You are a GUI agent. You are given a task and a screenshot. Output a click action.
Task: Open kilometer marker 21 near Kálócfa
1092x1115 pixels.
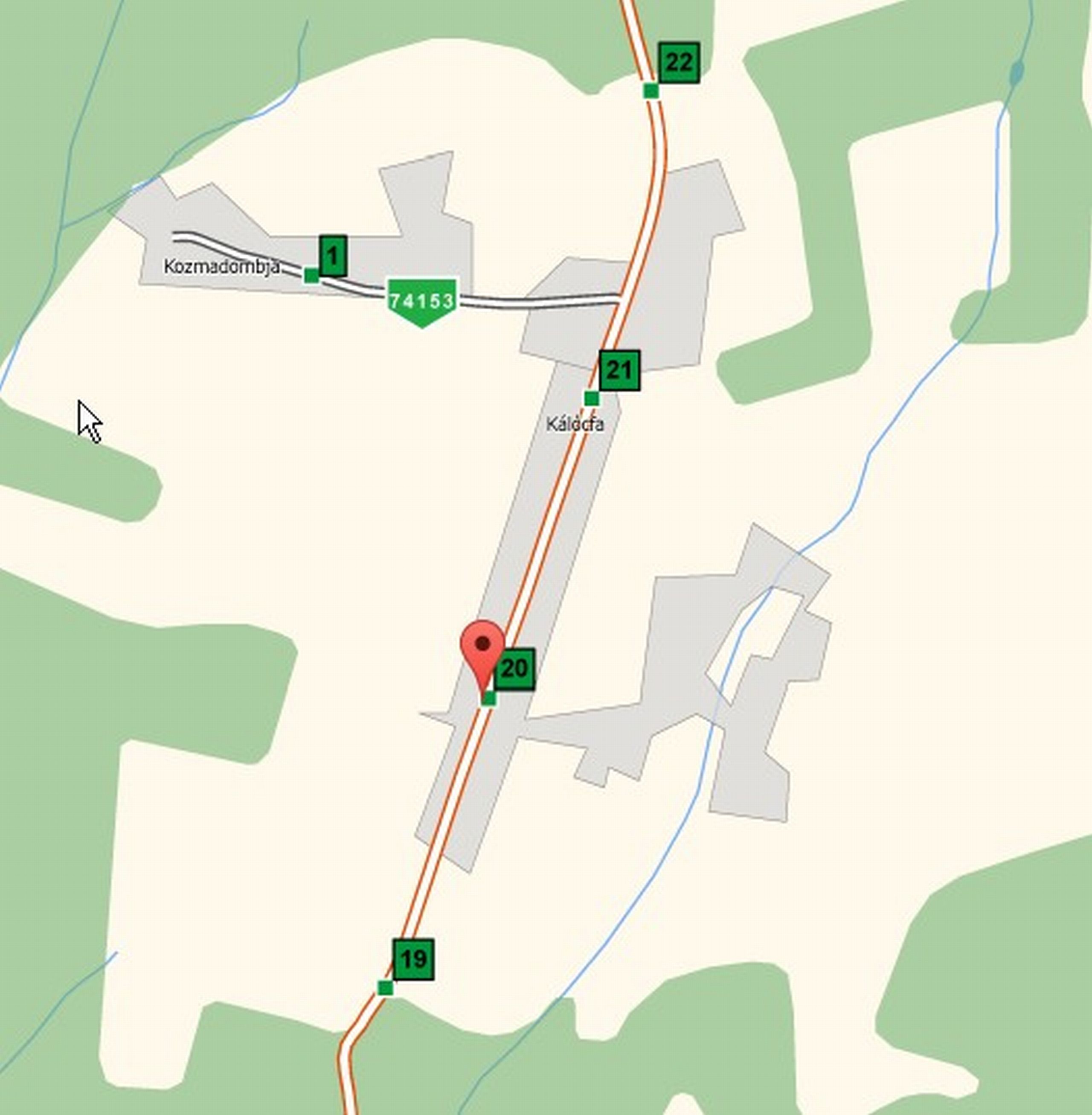(619, 371)
